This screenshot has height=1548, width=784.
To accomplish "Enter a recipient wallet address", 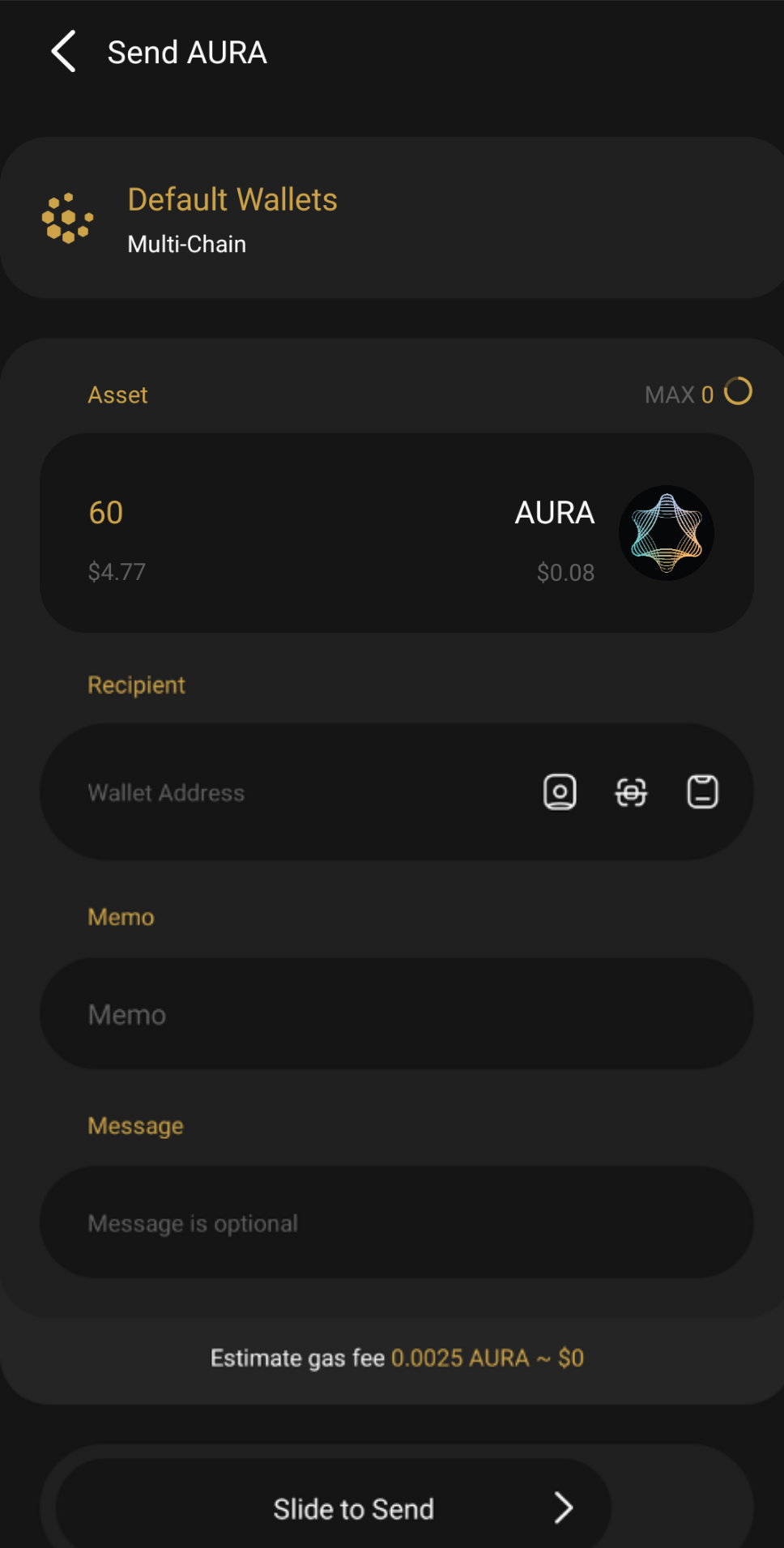I will (x=292, y=792).
